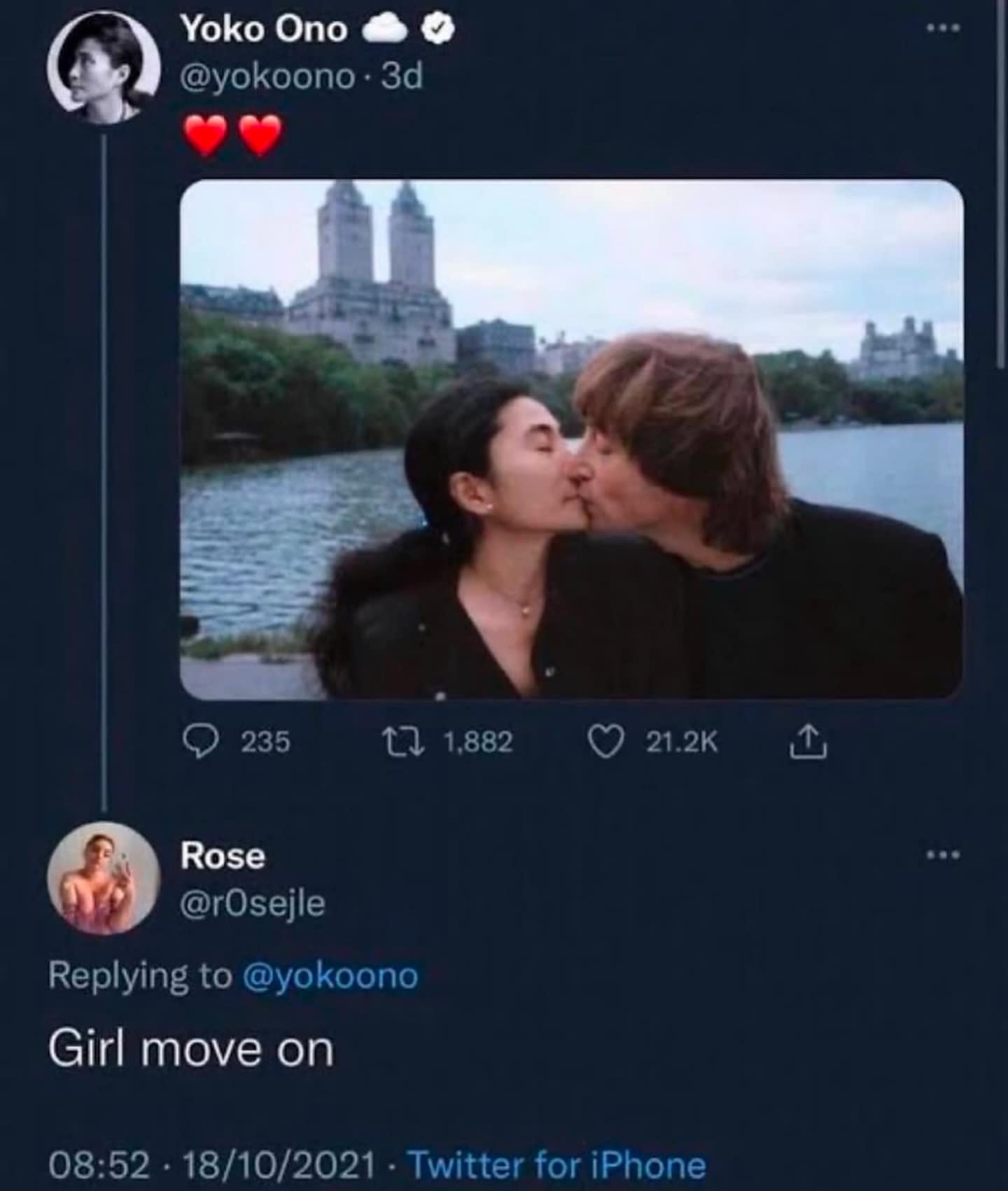
Task: Open Rose's profile avatar
Action: click(x=104, y=879)
